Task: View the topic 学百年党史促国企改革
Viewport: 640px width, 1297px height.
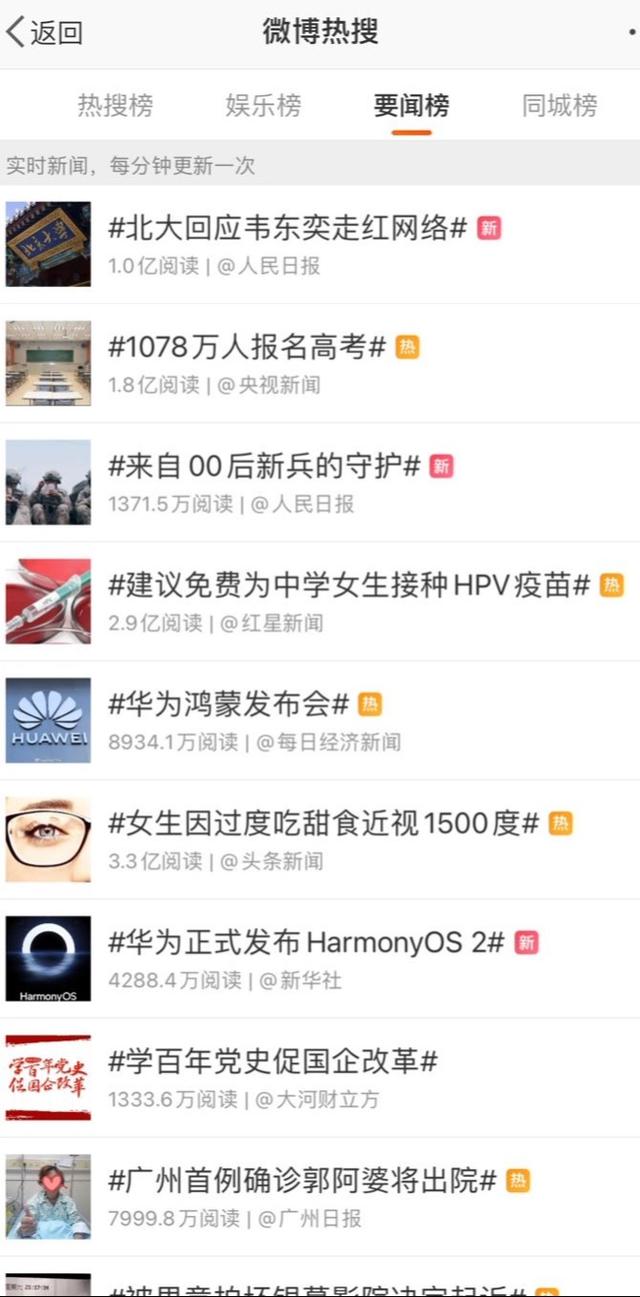Action: click(272, 1061)
